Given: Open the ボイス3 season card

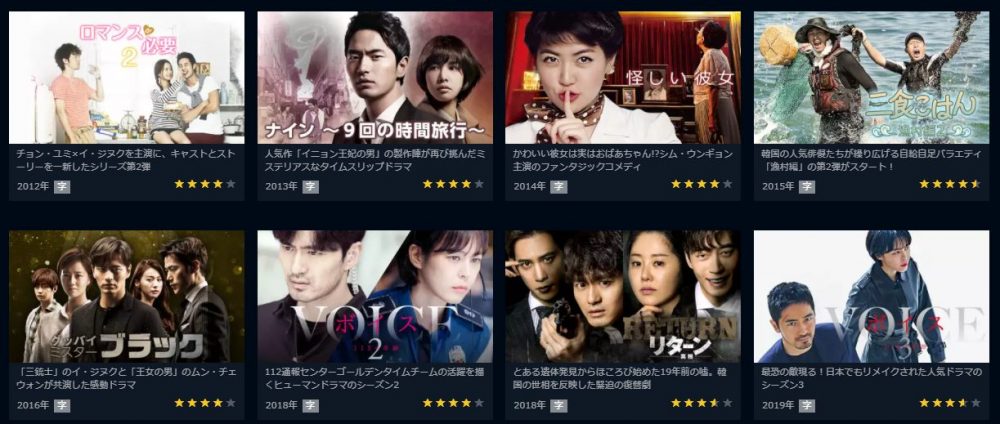Looking at the screenshot, I should pos(870,297).
